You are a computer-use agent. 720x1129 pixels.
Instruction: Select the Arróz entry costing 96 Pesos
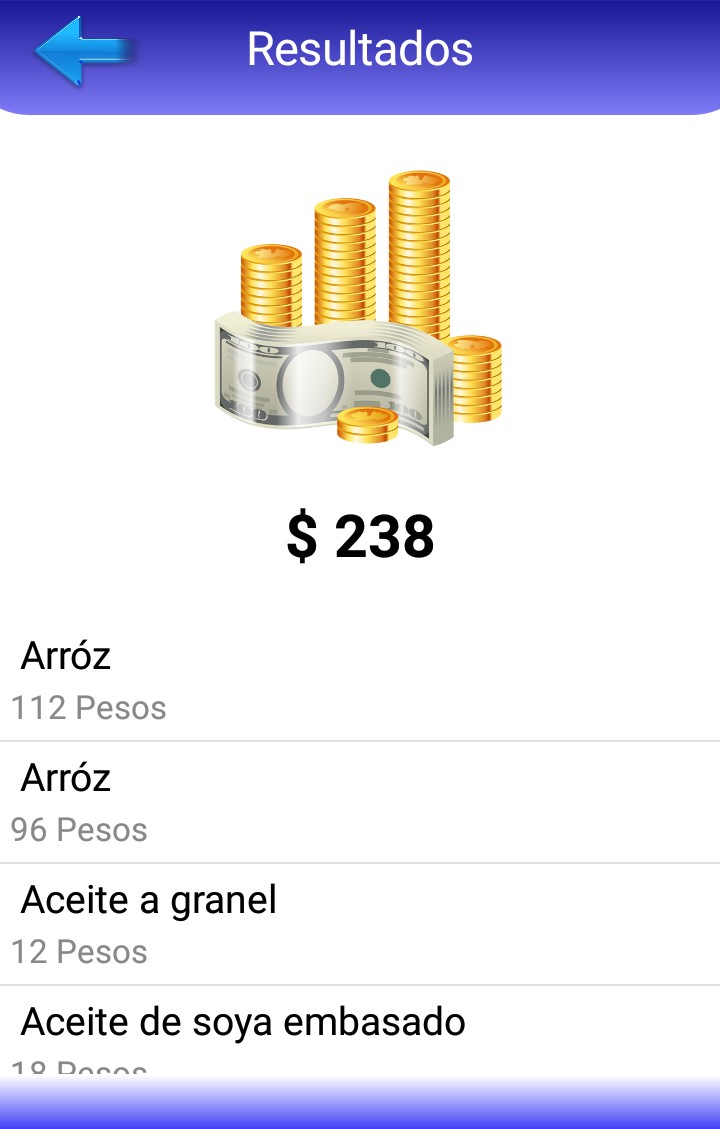point(360,803)
